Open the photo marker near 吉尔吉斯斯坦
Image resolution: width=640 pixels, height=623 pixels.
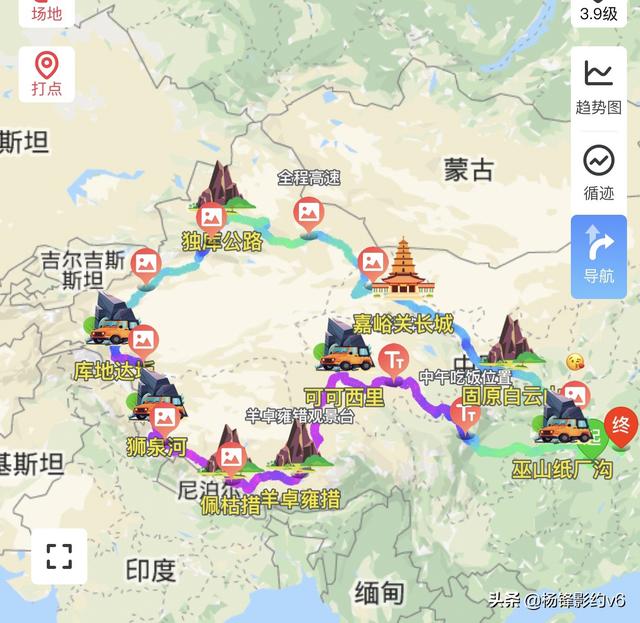tap(146, 263)
